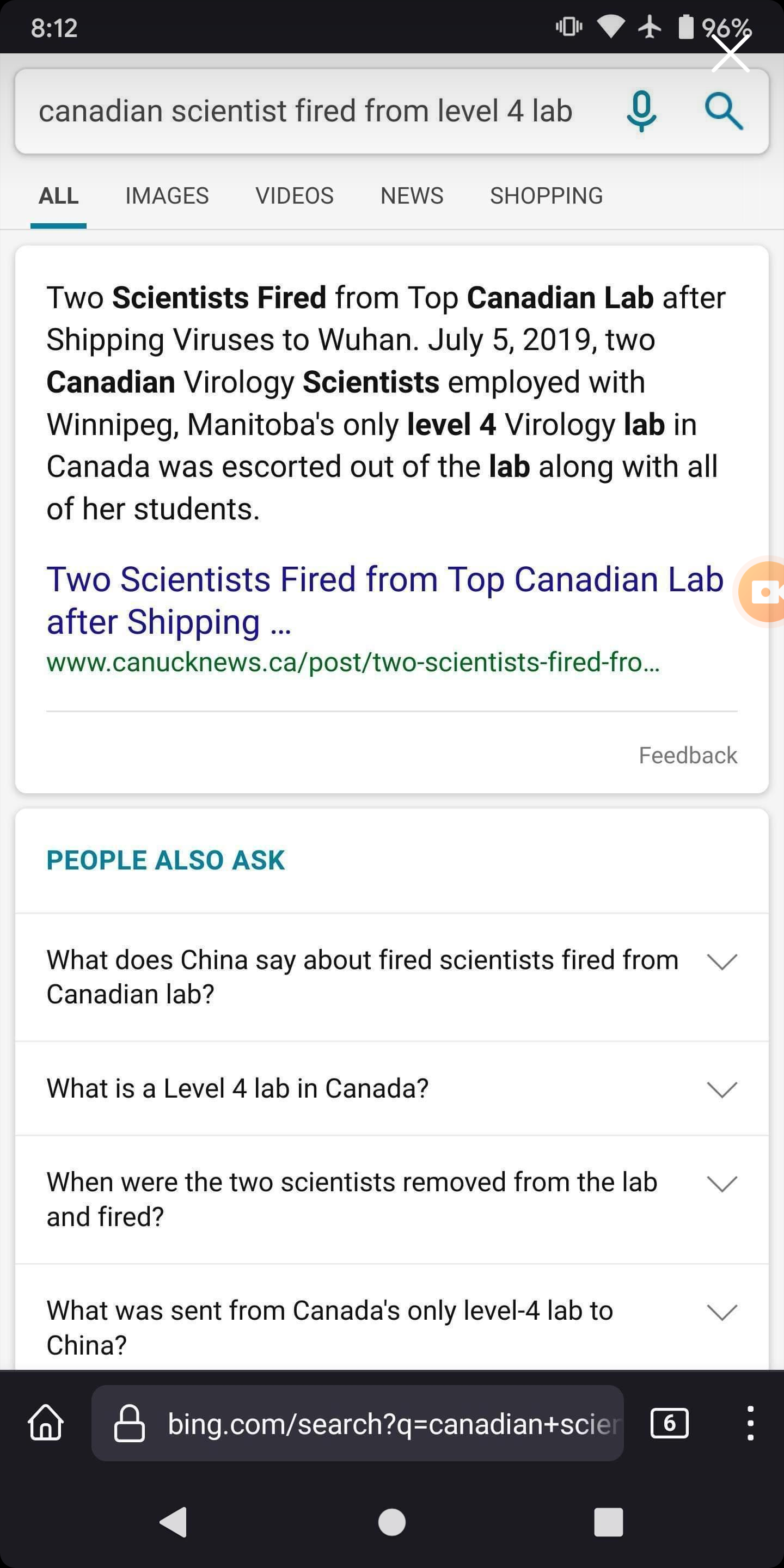This screenshot has height=1568, width=784.
Task: Go to the browser home page
Action: coord(46,1423)
